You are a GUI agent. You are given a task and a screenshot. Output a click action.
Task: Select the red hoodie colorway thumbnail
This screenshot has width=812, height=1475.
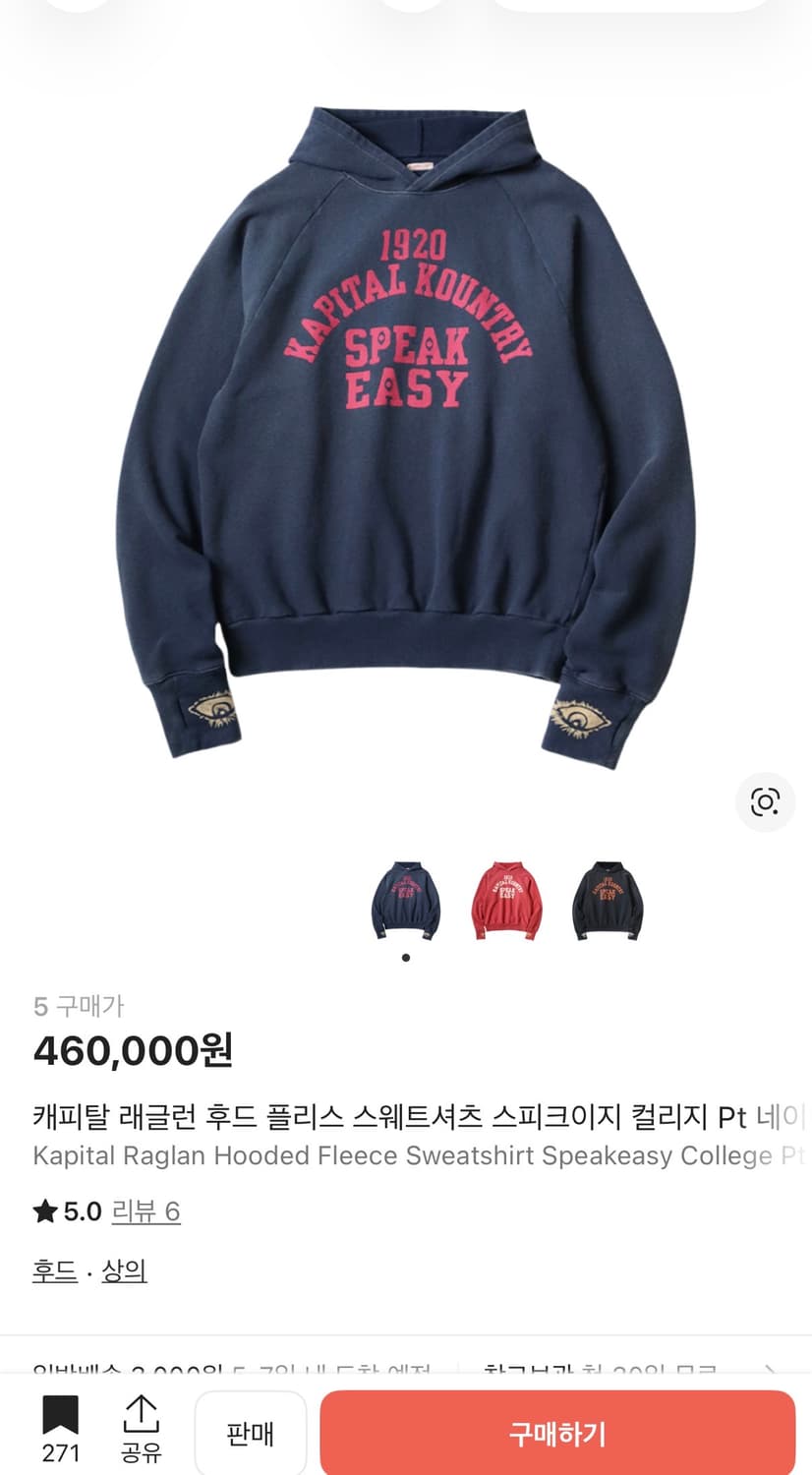507,900
